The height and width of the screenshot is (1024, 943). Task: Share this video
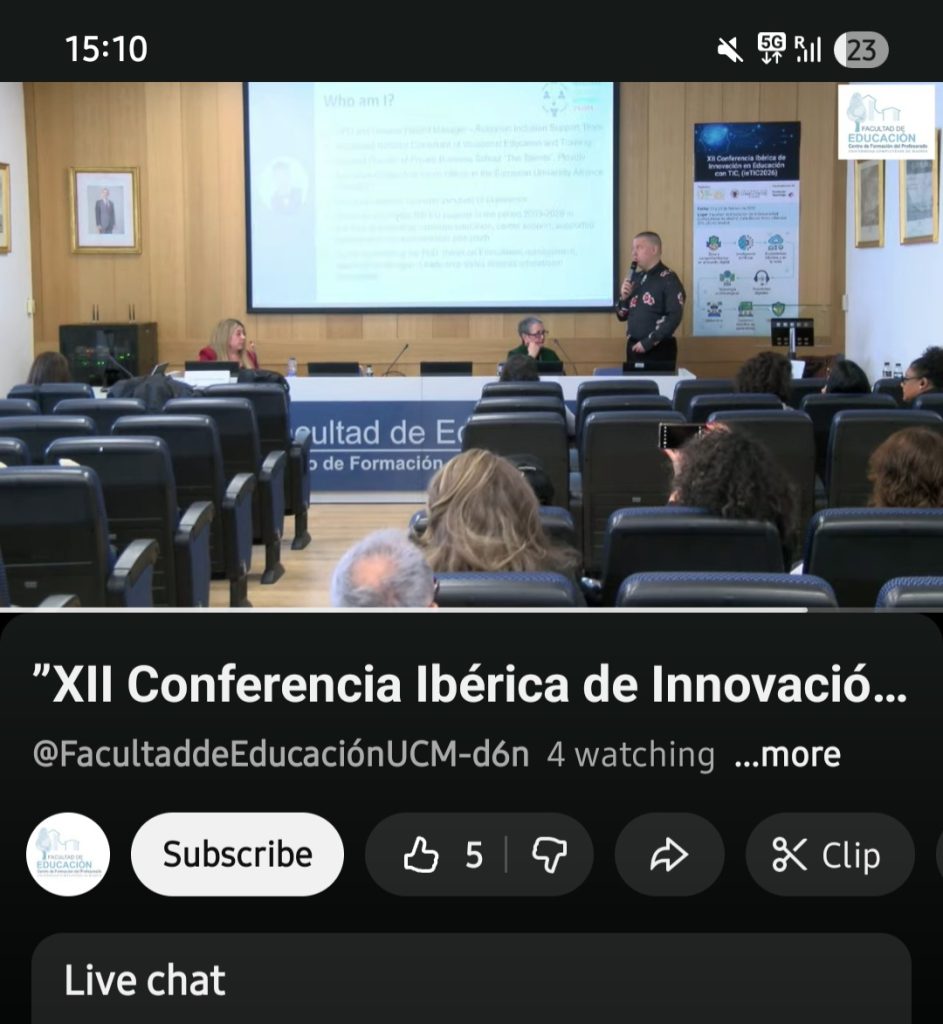click(x=669, y=855)
